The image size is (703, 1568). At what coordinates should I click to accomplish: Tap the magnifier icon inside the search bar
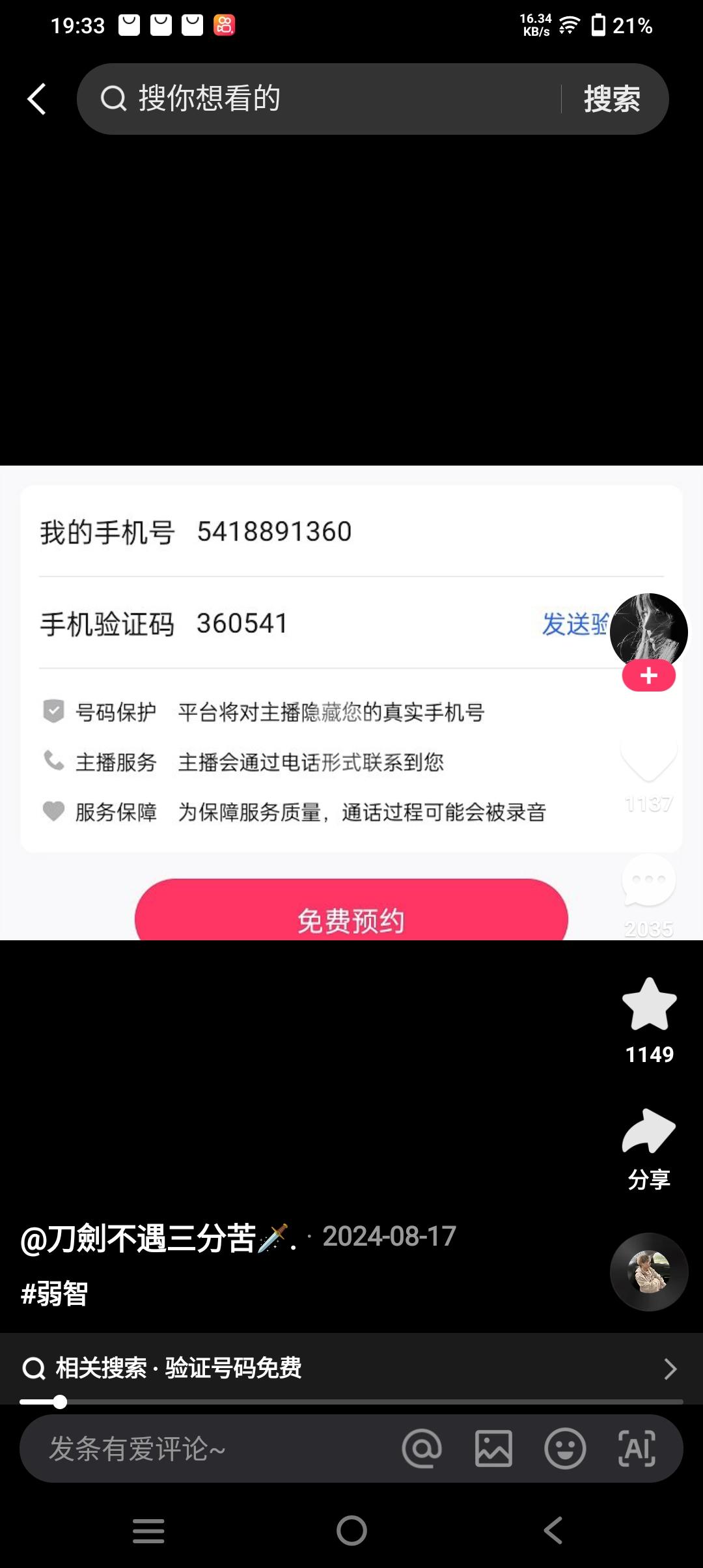114,98
